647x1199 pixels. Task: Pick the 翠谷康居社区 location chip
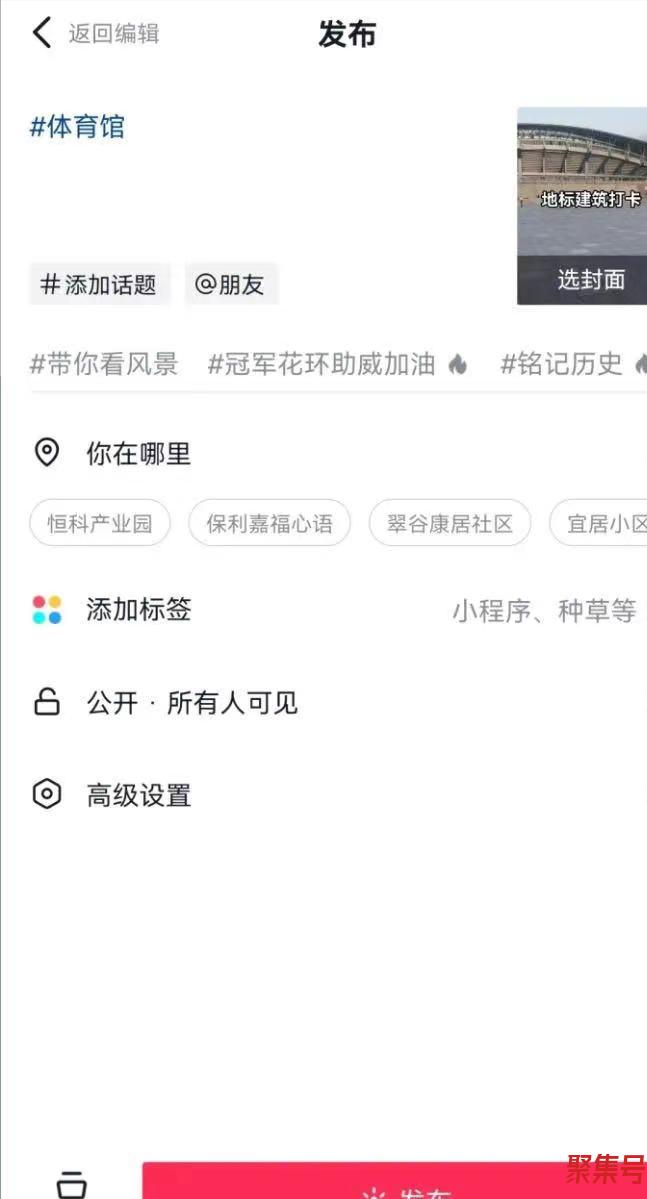coord(450,523)
